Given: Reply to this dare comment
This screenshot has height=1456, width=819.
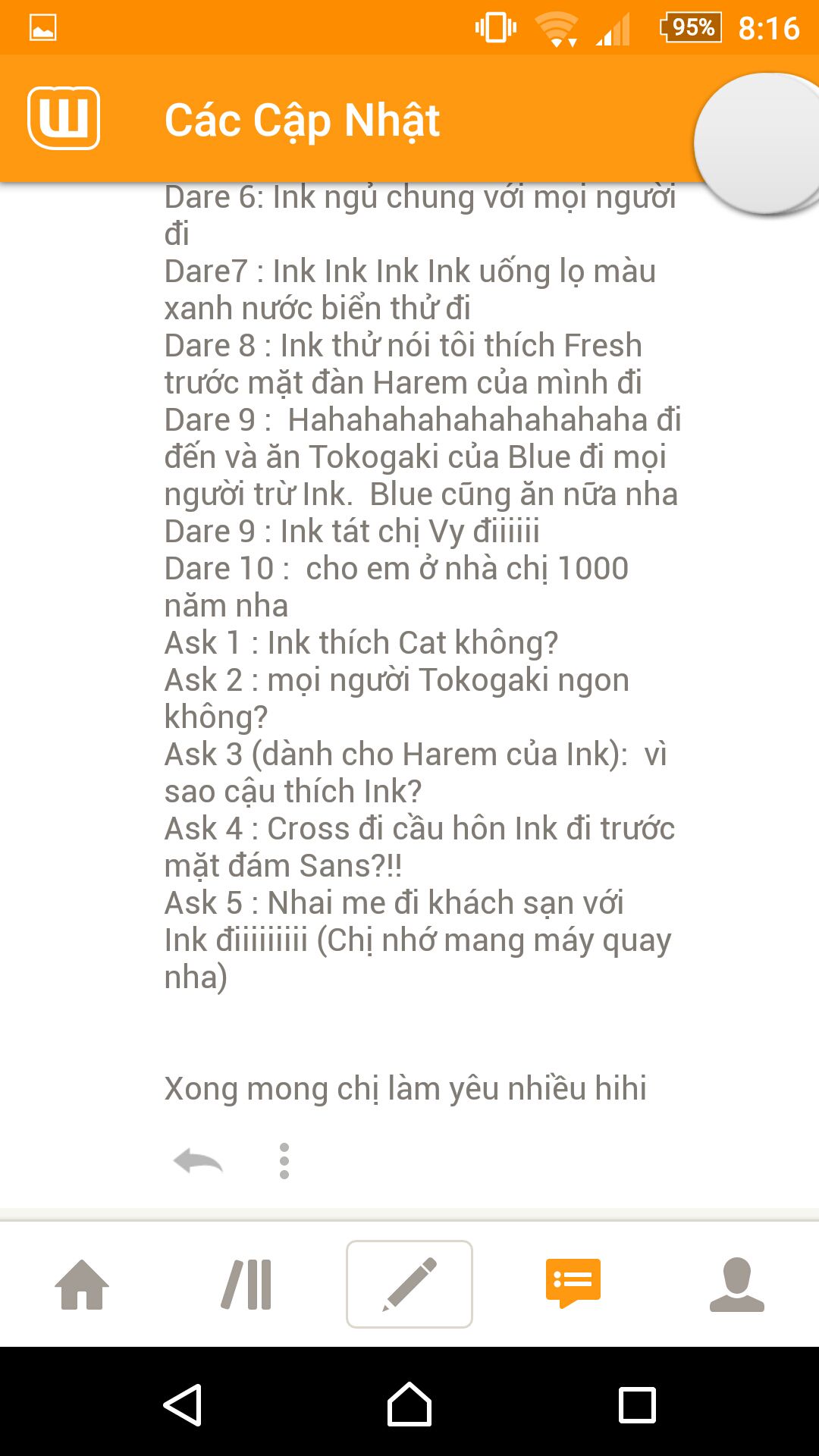Looking at the screenshot, I should [x=198, y=1160].
